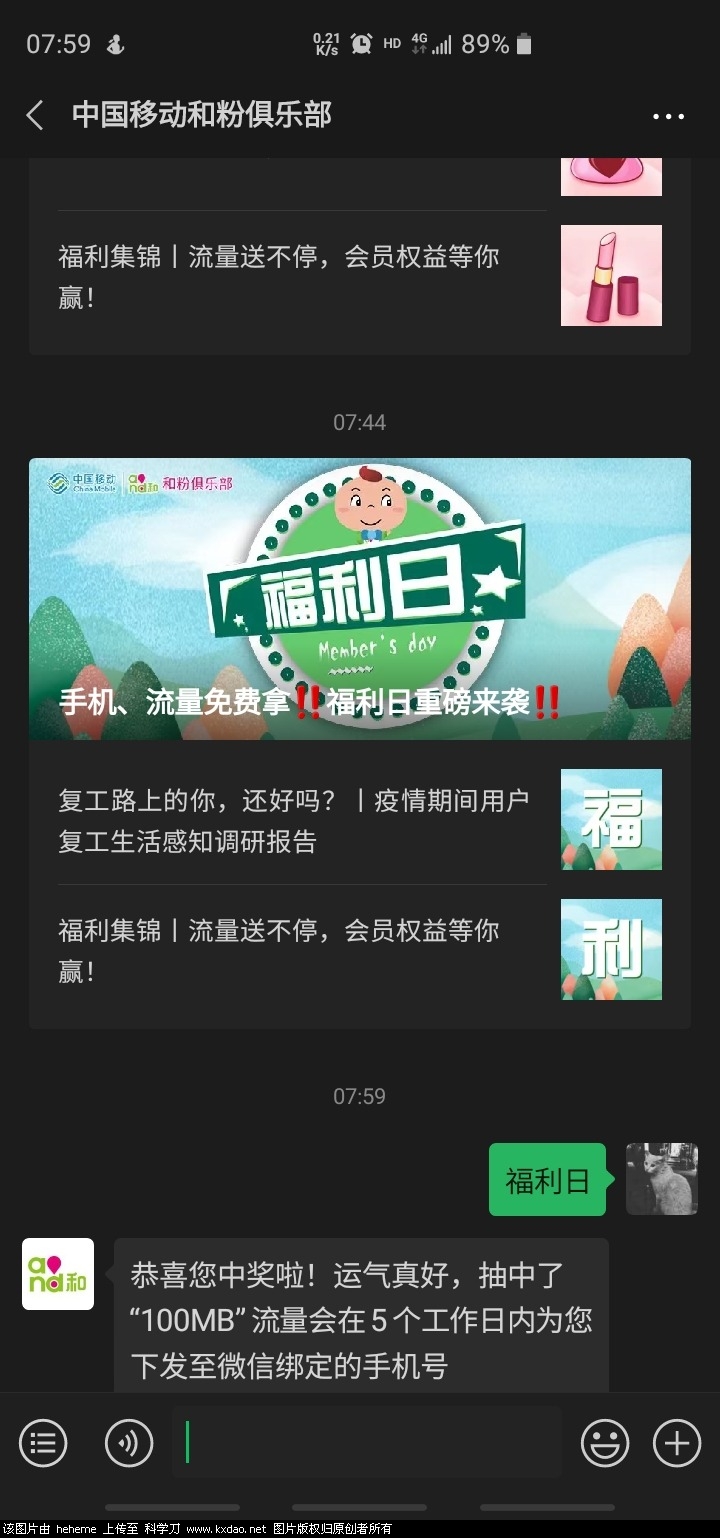
Task: Open the 福利日重磅来袭 banner article
Action: (359, 598)
